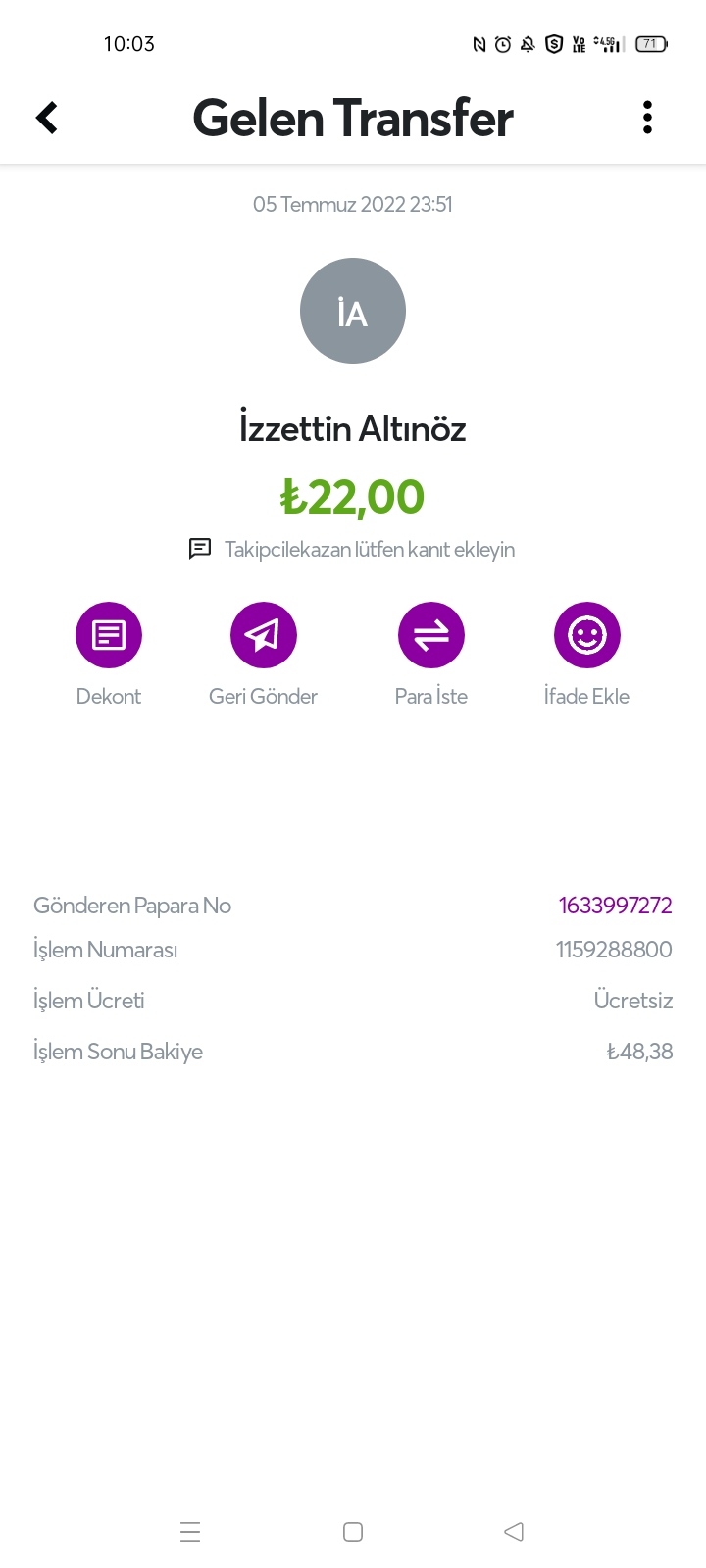Tap the system home button
This screenshot has height=1568, width=706.
pos(353,1532)
